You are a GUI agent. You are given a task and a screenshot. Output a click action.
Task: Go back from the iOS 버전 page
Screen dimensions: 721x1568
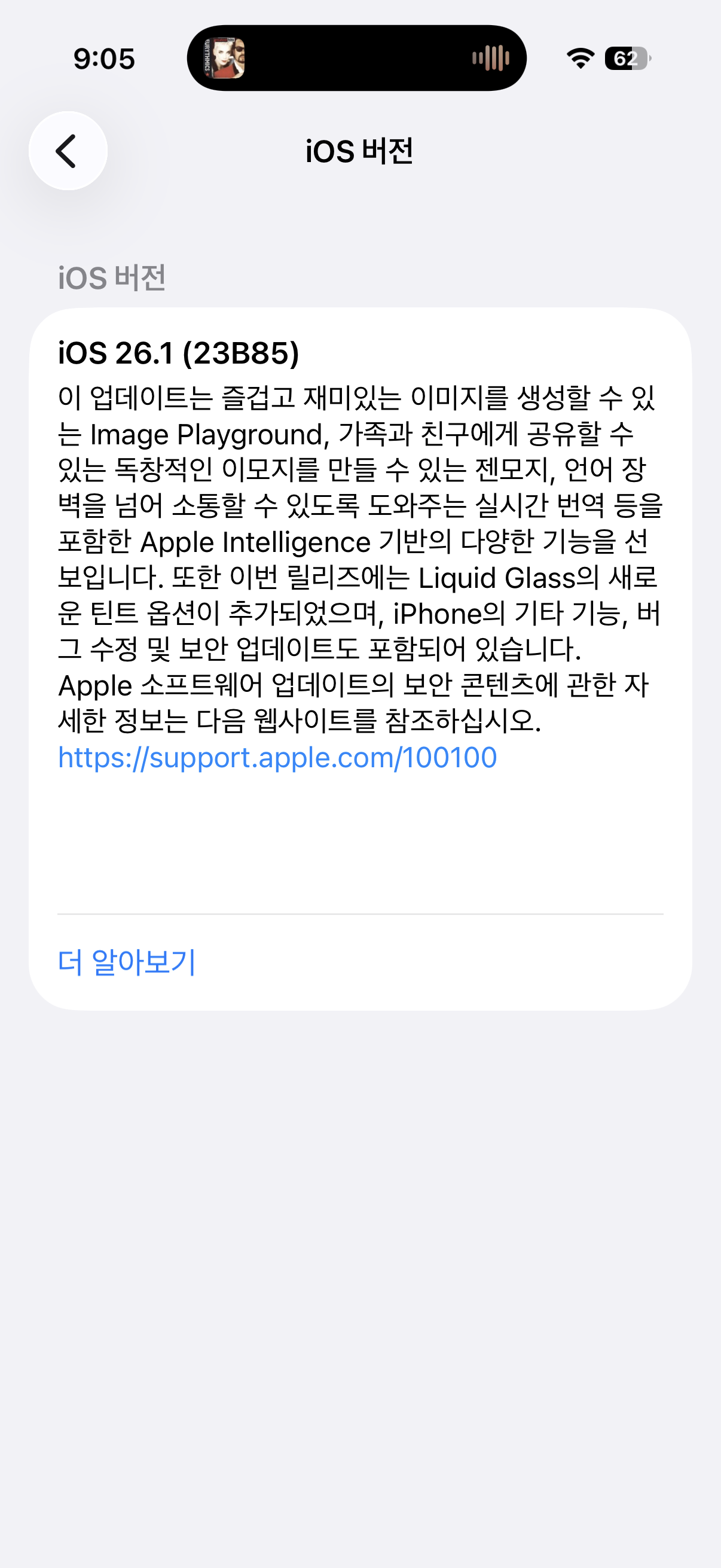coord(68,151)
